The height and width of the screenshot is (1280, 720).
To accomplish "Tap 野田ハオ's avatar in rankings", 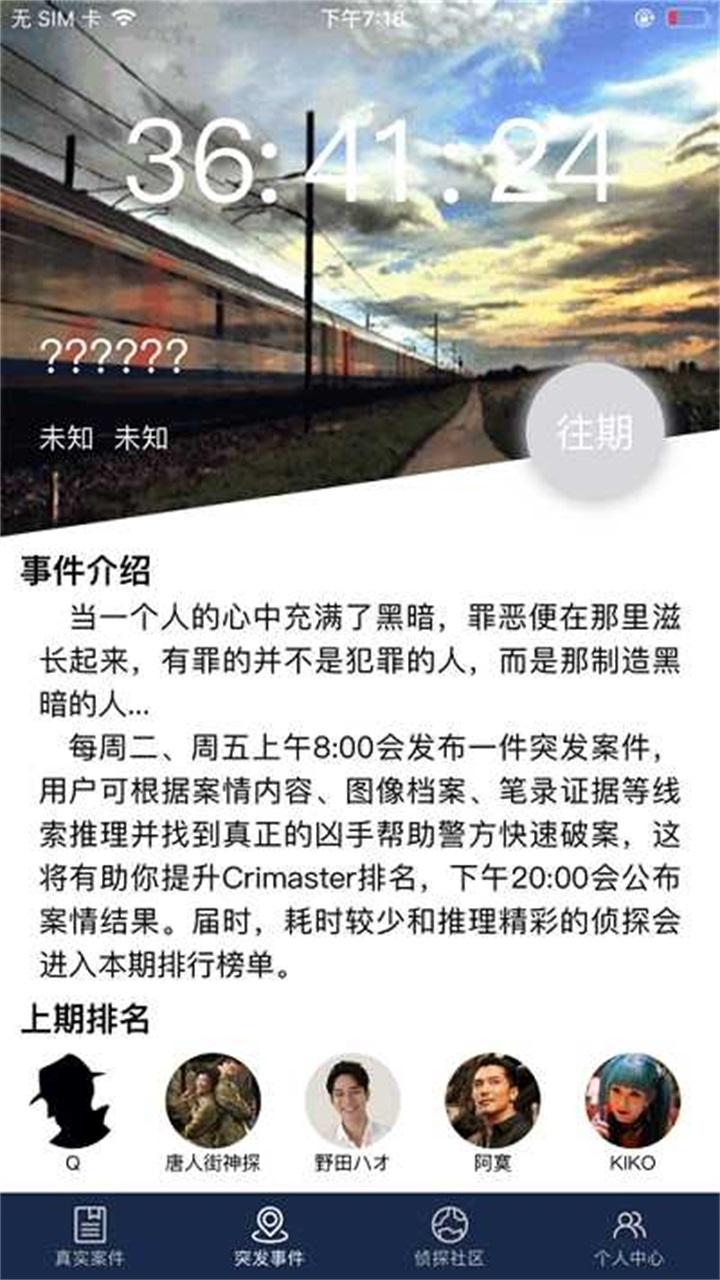I will click(x=353, y=1101).
